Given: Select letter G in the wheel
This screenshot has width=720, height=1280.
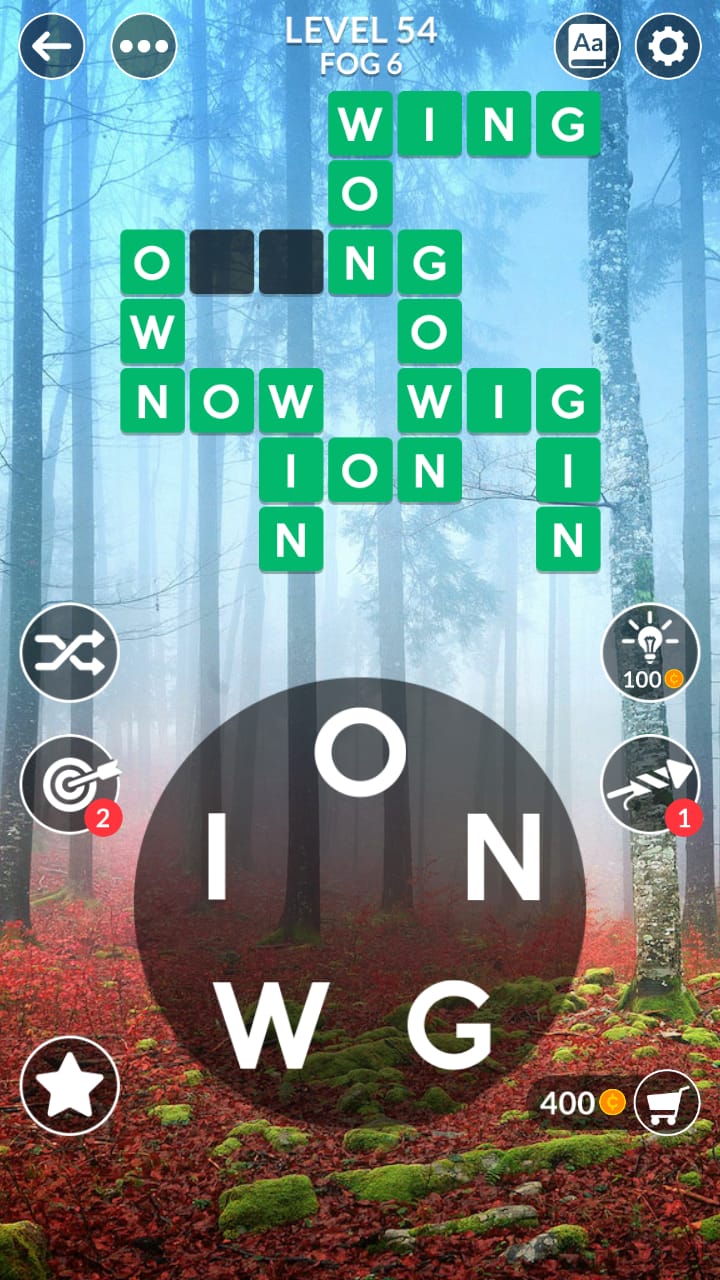Looking at the screenshot, I should pos(450,1025).
